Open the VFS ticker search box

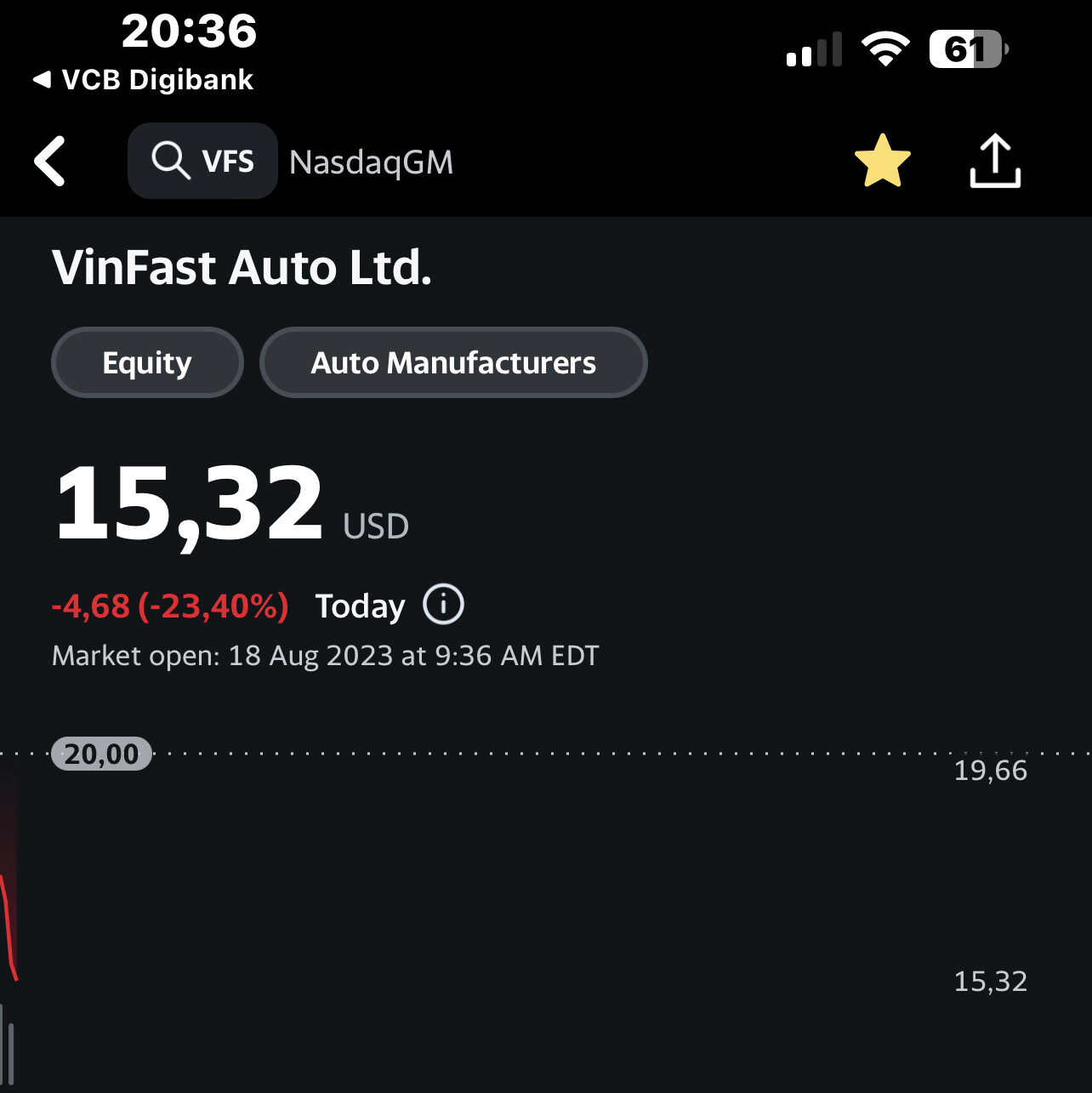click(202, 161)
